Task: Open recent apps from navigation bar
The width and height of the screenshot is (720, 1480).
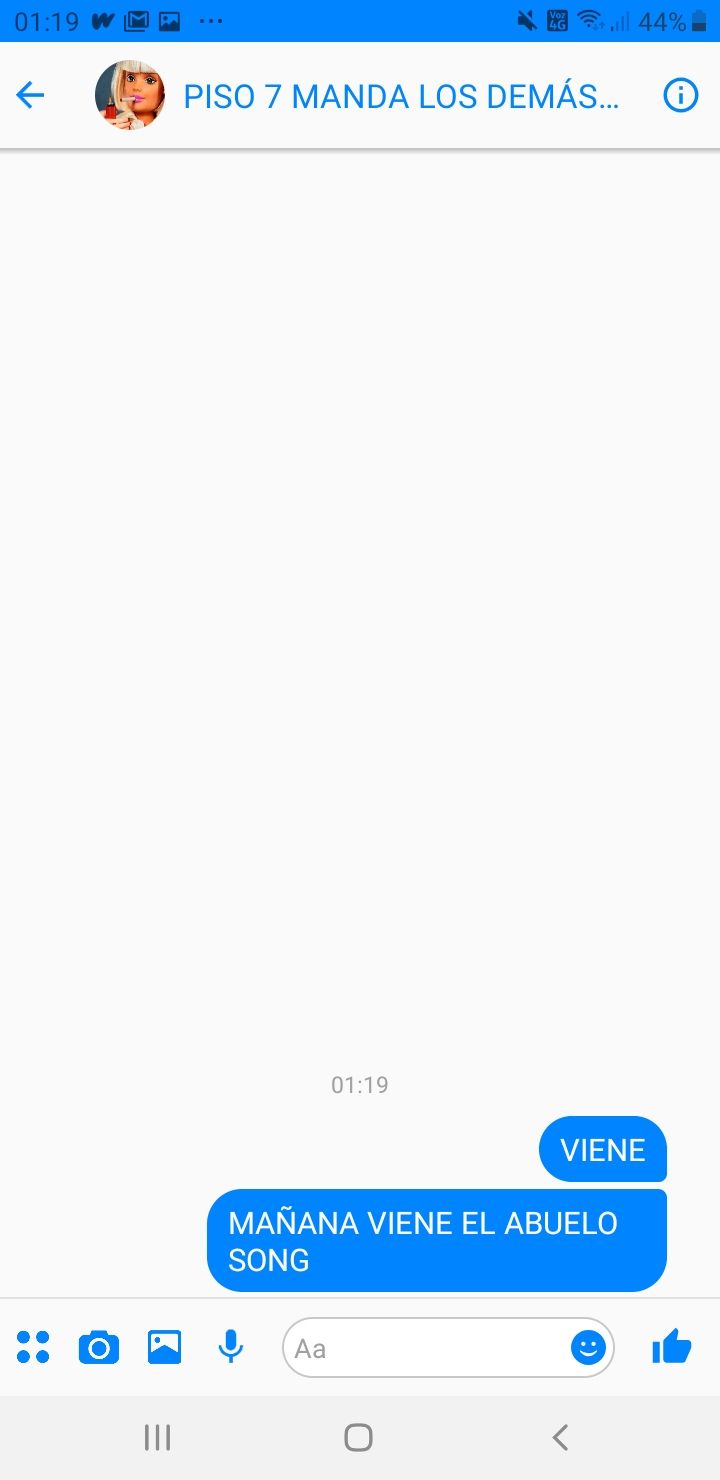Action: (158, 1438)
